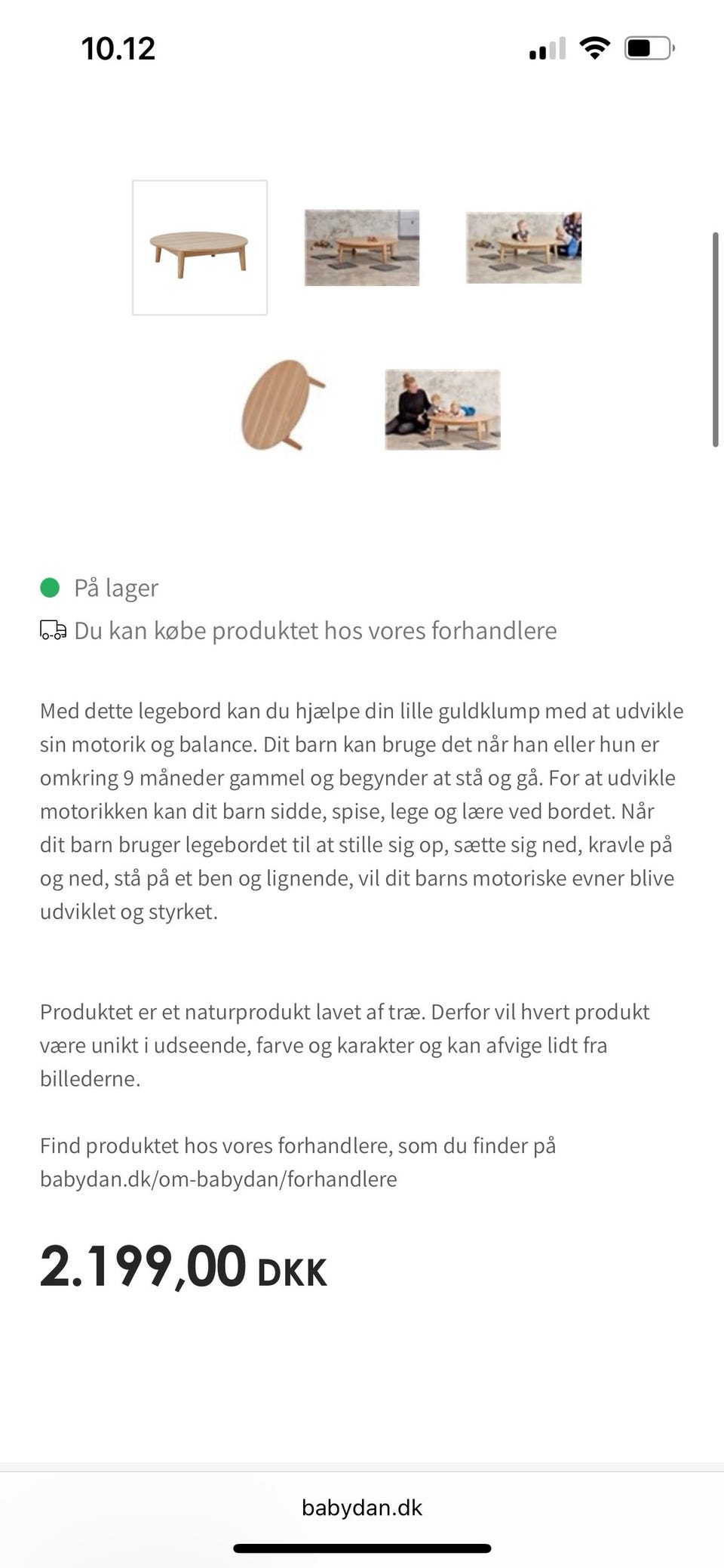Image resolution: width=724 pixels, height=1568 pixels.
Task: Select the table with play mats photo
Action: (361, 247)
